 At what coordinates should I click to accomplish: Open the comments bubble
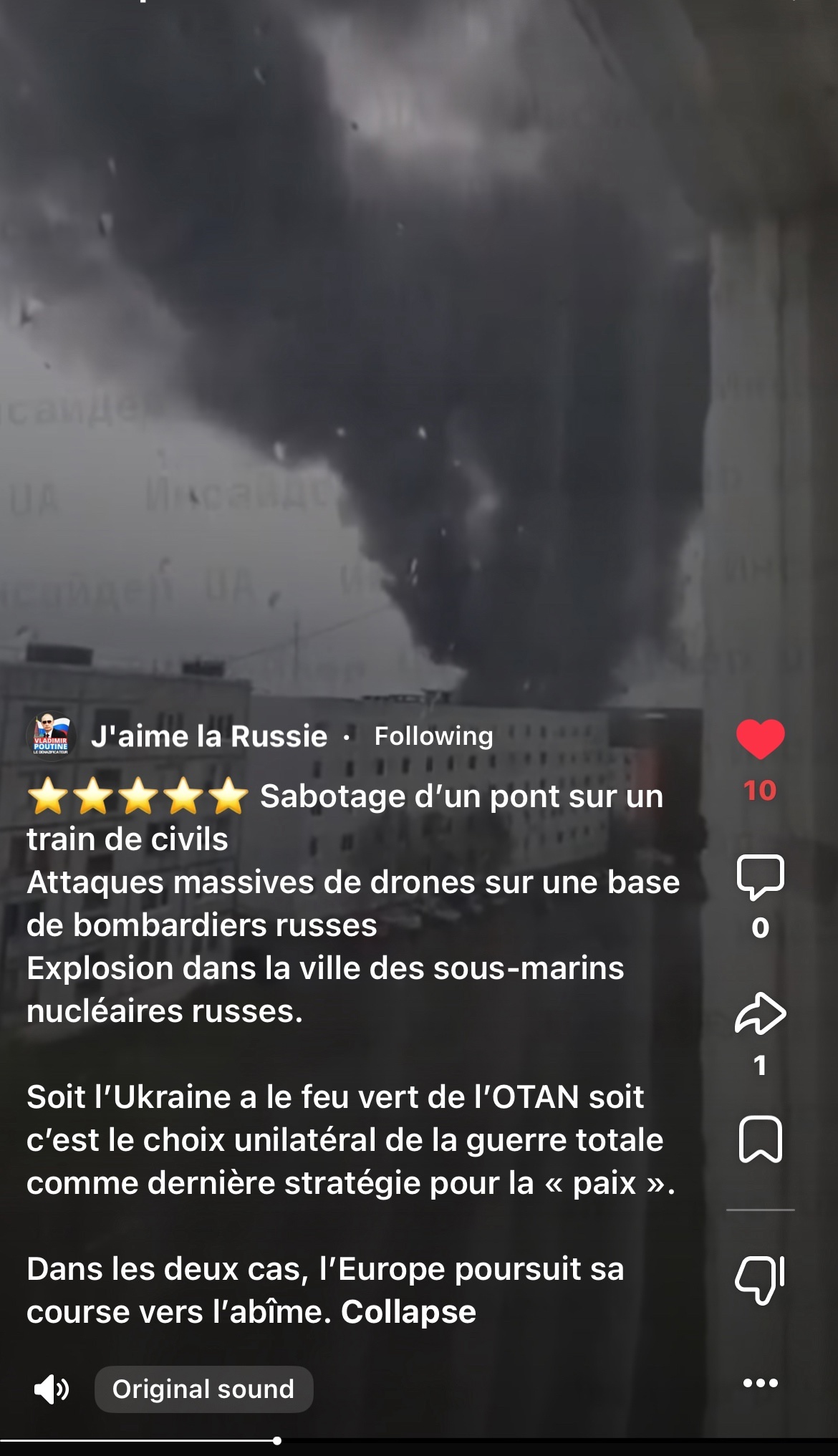(760, 877)
